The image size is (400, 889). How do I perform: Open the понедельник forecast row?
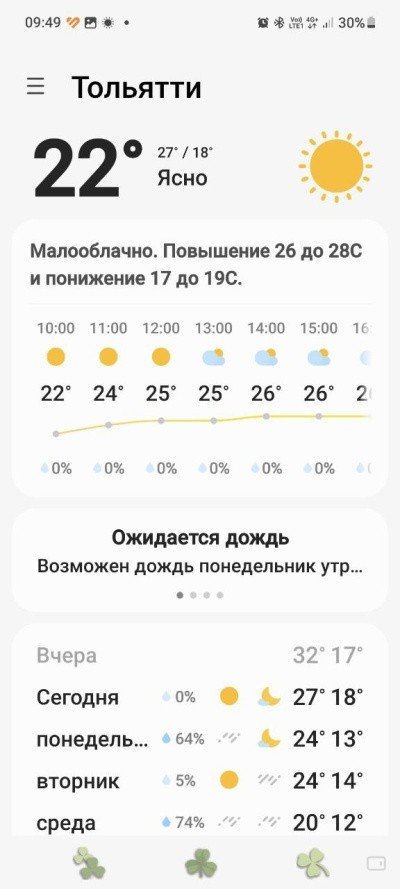[x=200, y=739]
